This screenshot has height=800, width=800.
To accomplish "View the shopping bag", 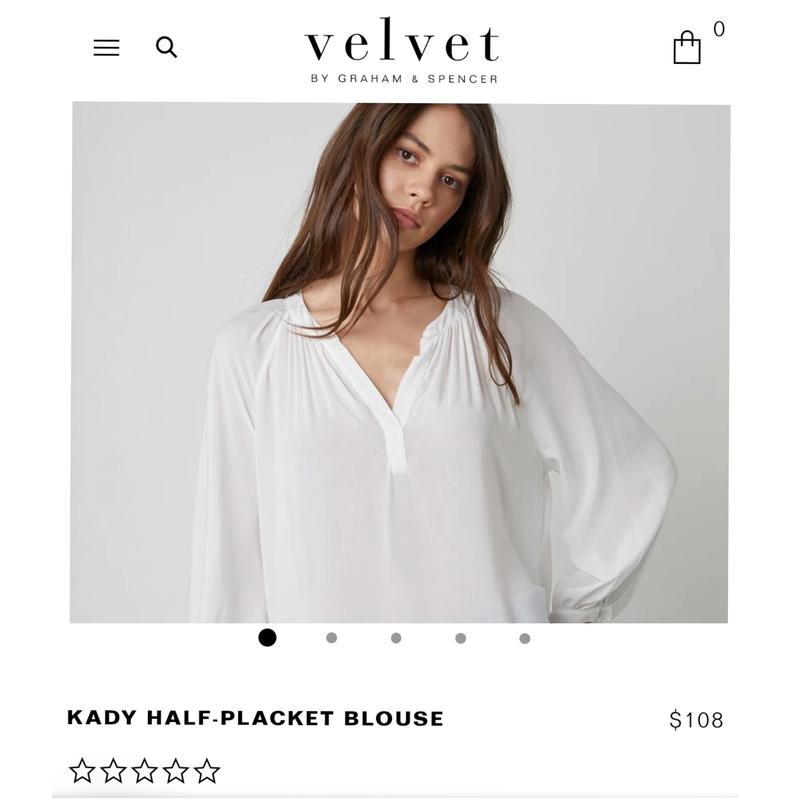I will point(687,47).
